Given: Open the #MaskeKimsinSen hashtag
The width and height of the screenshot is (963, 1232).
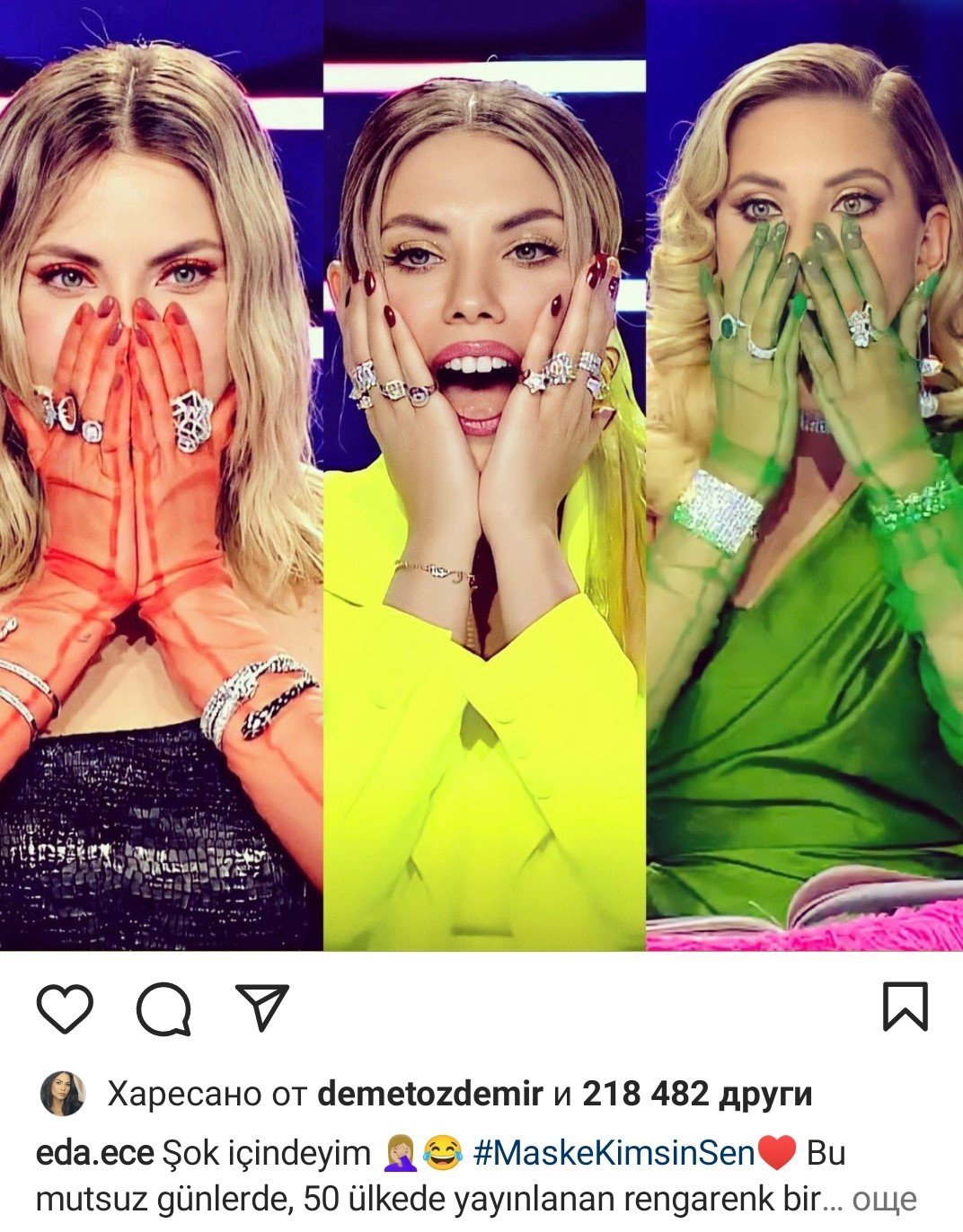Looking at the screenshot, I should pos(614,1153).
